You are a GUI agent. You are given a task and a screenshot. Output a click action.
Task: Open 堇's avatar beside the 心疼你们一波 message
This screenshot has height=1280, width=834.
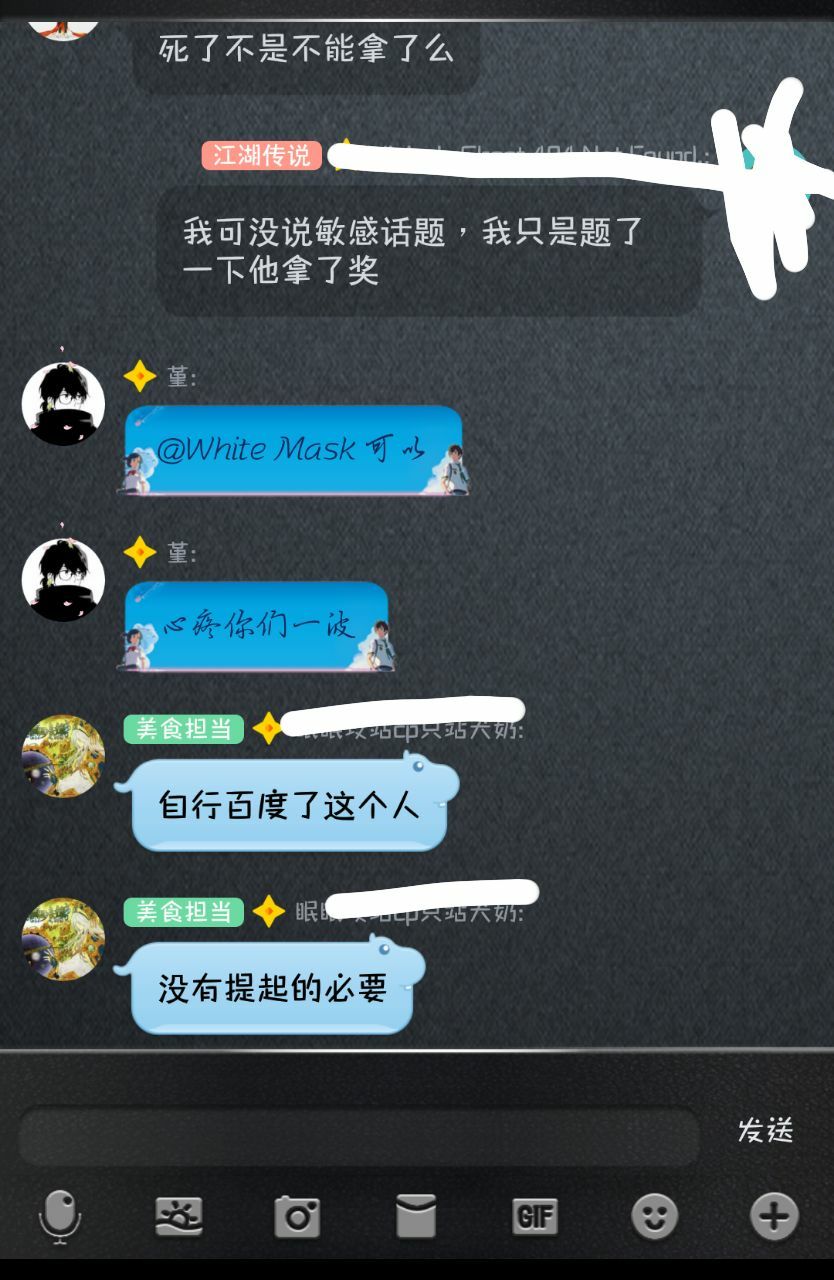pos(63,580)
